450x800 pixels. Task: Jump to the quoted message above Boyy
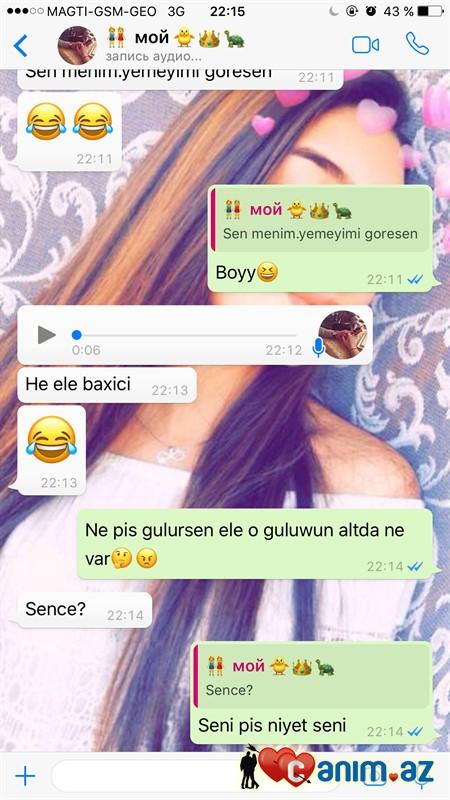pyautogui.click(x=321, y=220)
